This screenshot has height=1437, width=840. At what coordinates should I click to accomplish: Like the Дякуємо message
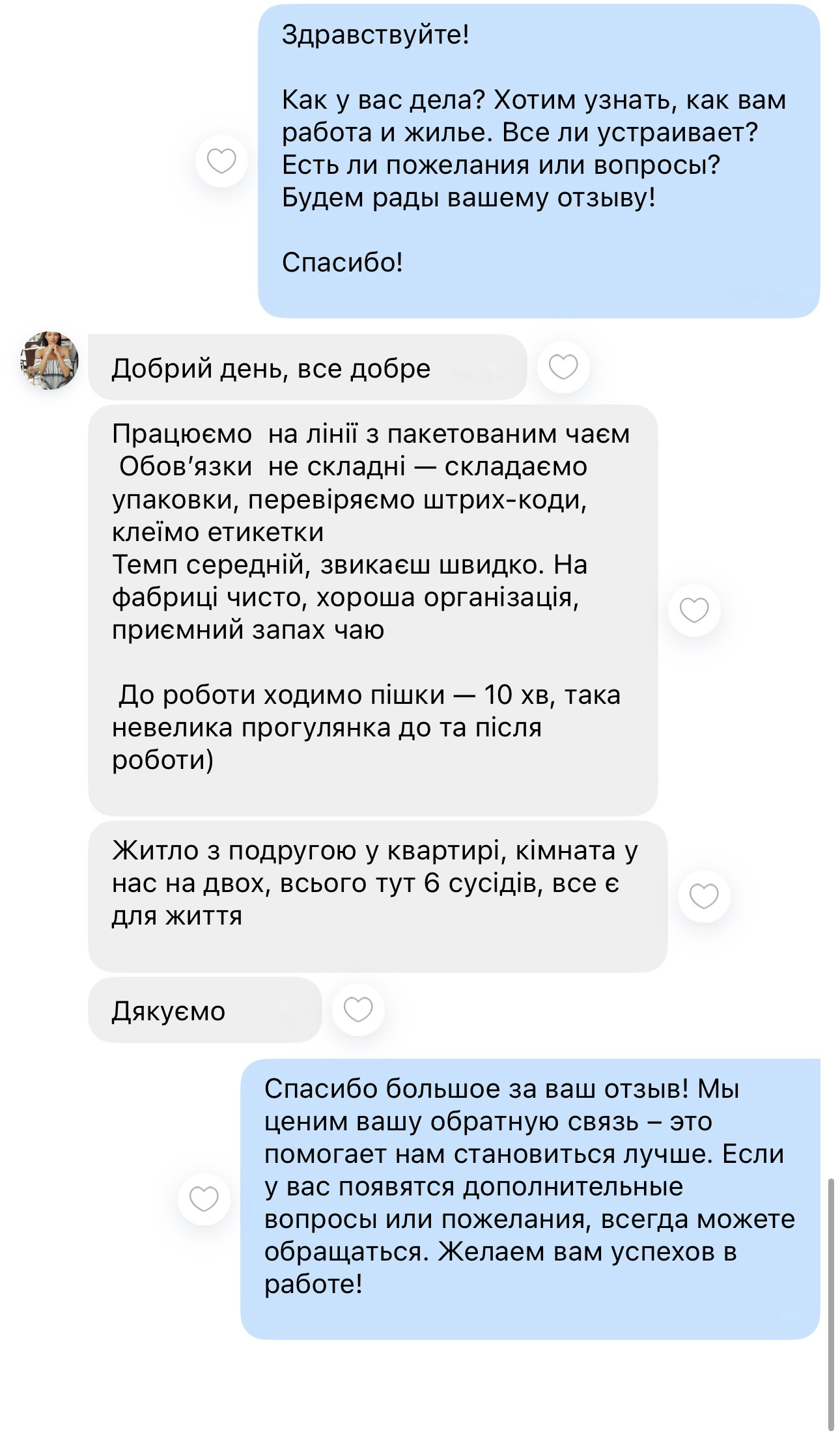click(x=358, y=1009)
